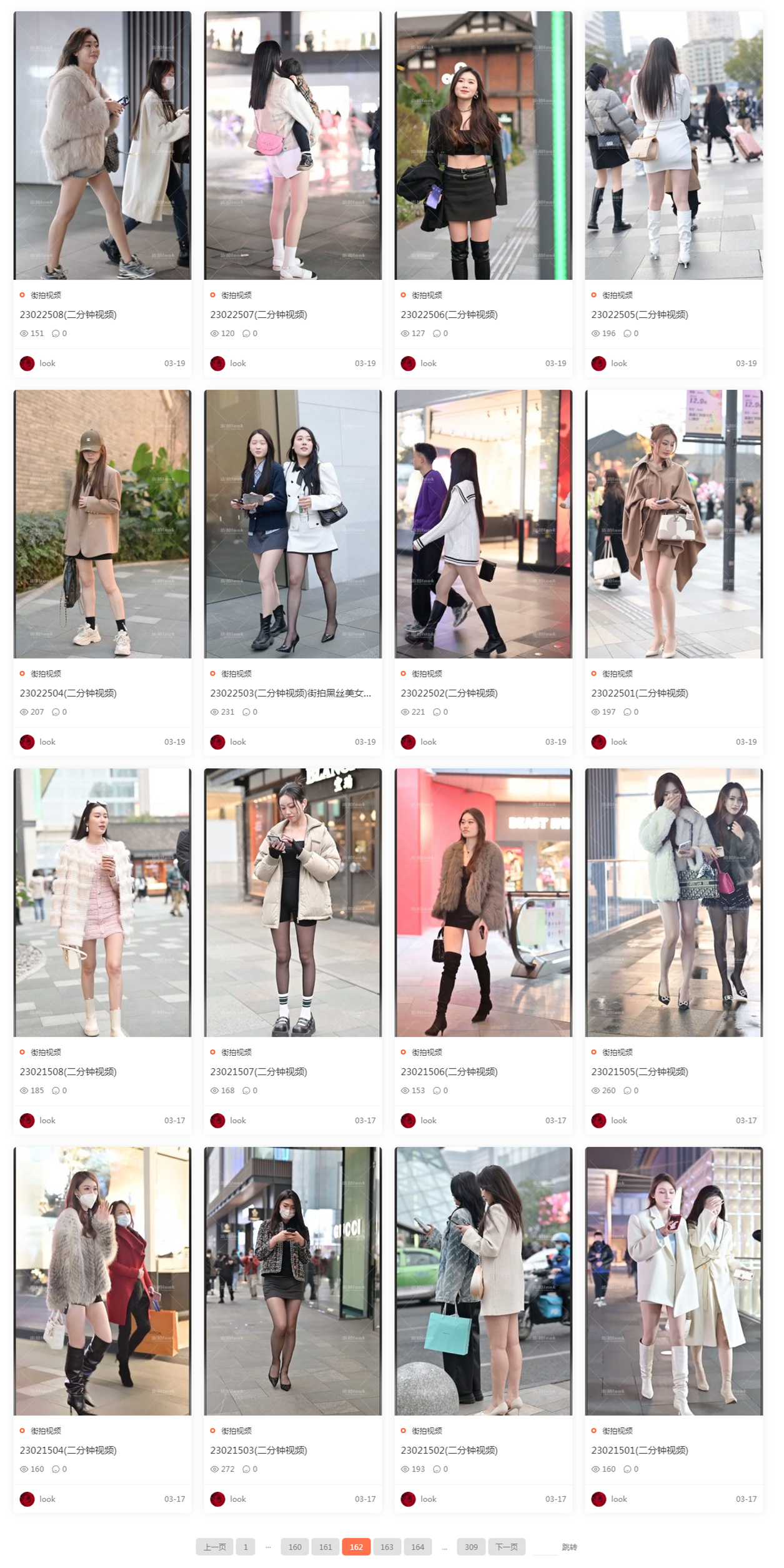
Task: Open the 23022503 街拍黑丝美女 title link
Action: (x=290, y=693)
